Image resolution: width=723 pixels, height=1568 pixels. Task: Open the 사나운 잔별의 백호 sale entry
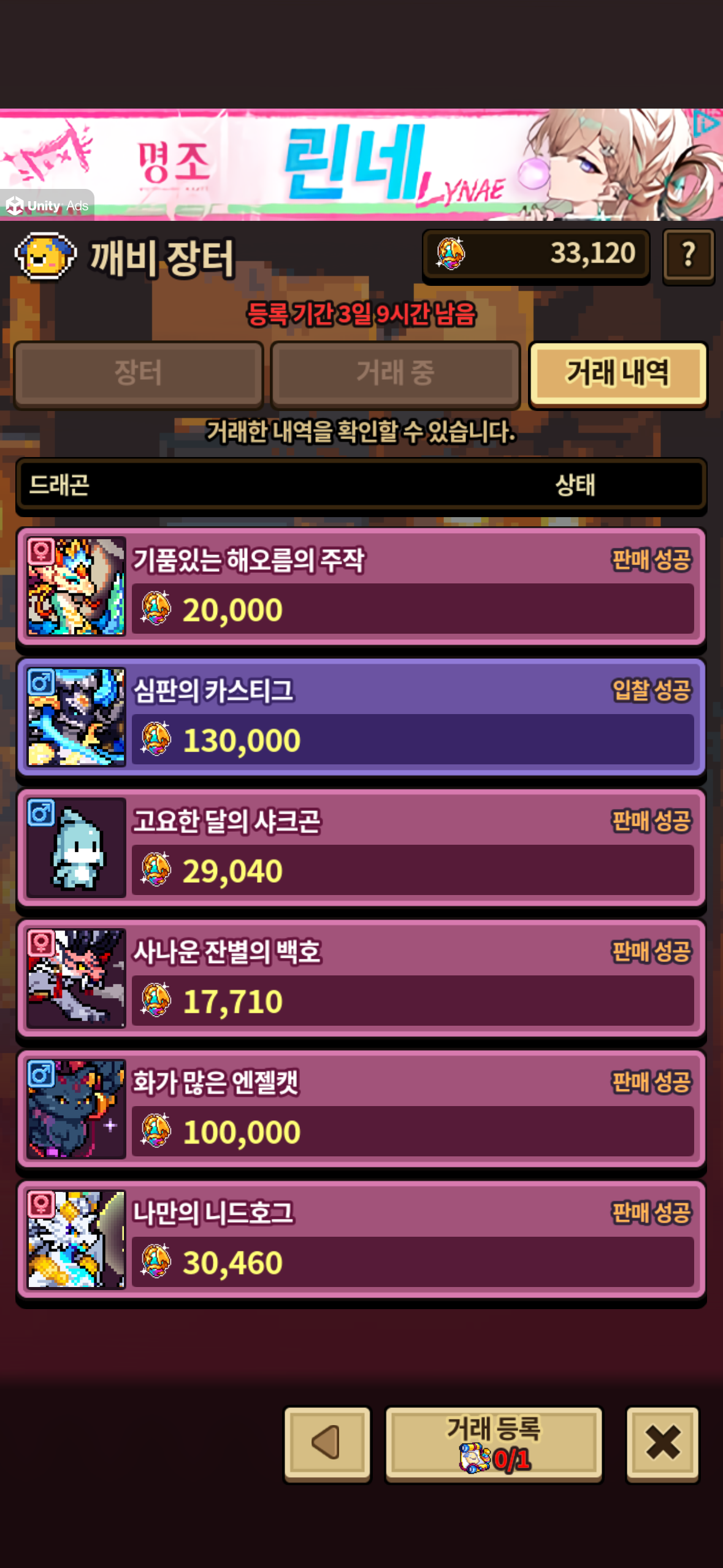(361, 978)
